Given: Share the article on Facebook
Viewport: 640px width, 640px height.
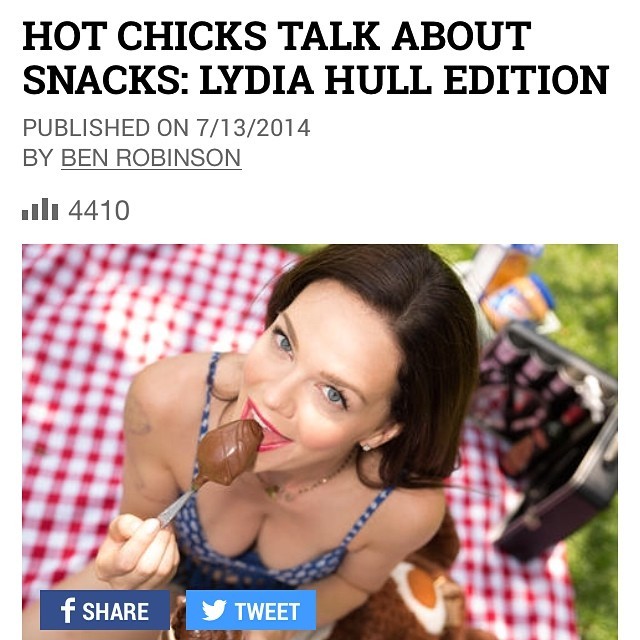Looking at the screenshot, I should pyautogui.click(x=105, y=611).
